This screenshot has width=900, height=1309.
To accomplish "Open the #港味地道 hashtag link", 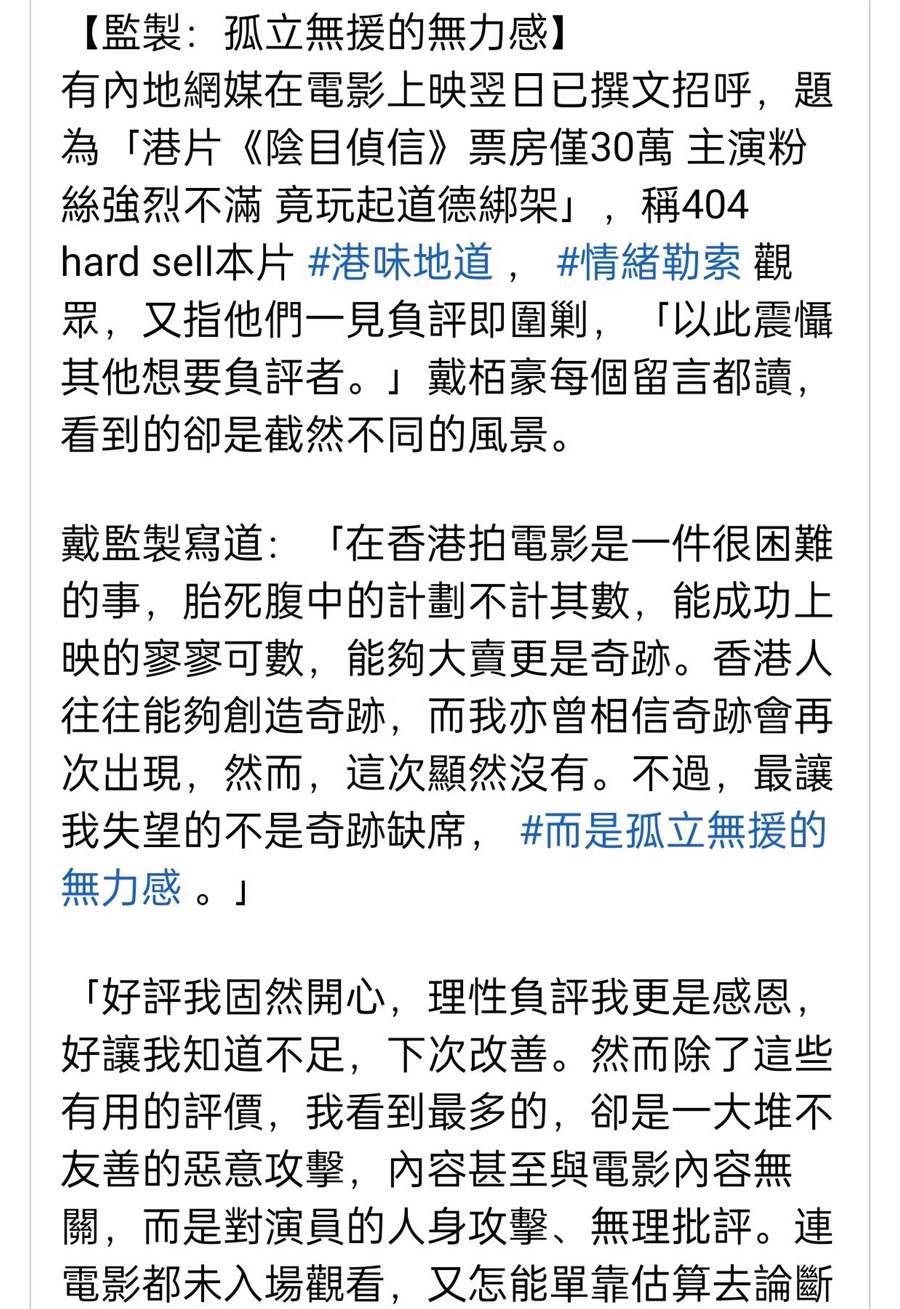I will pos(401,262).
